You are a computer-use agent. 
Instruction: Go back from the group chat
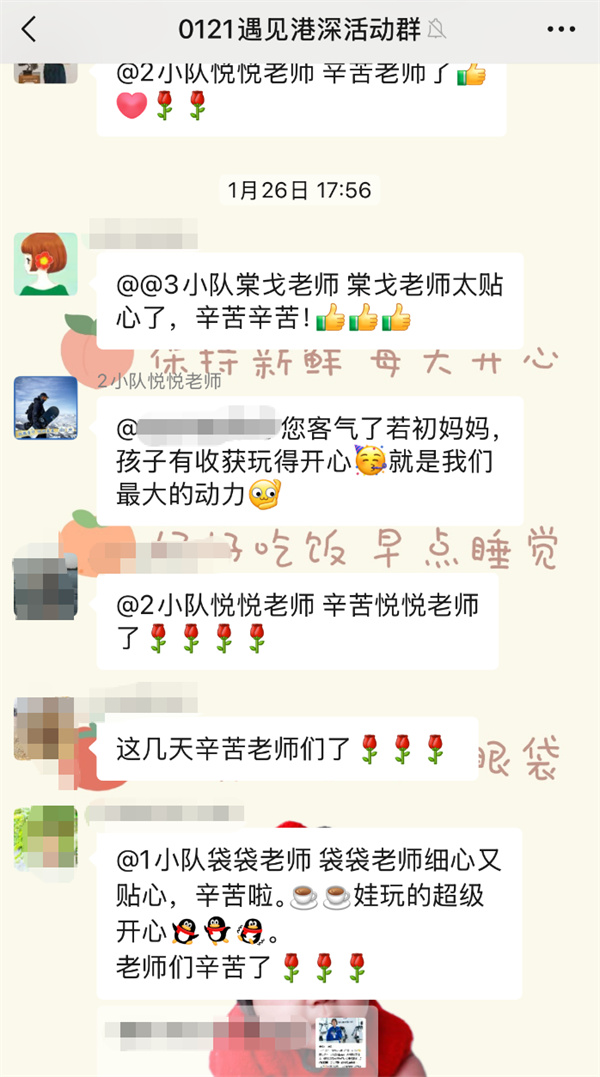[29, 30]
